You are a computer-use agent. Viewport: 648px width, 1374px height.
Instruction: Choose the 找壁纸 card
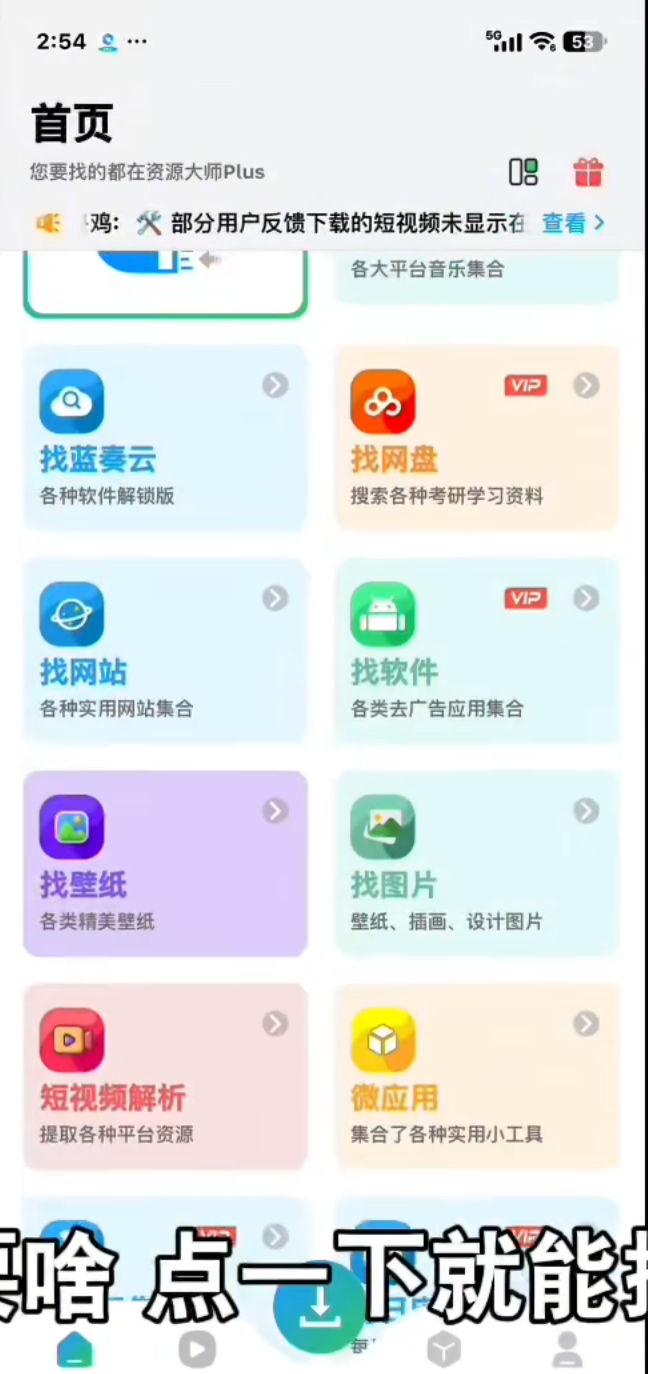[165, 863]
